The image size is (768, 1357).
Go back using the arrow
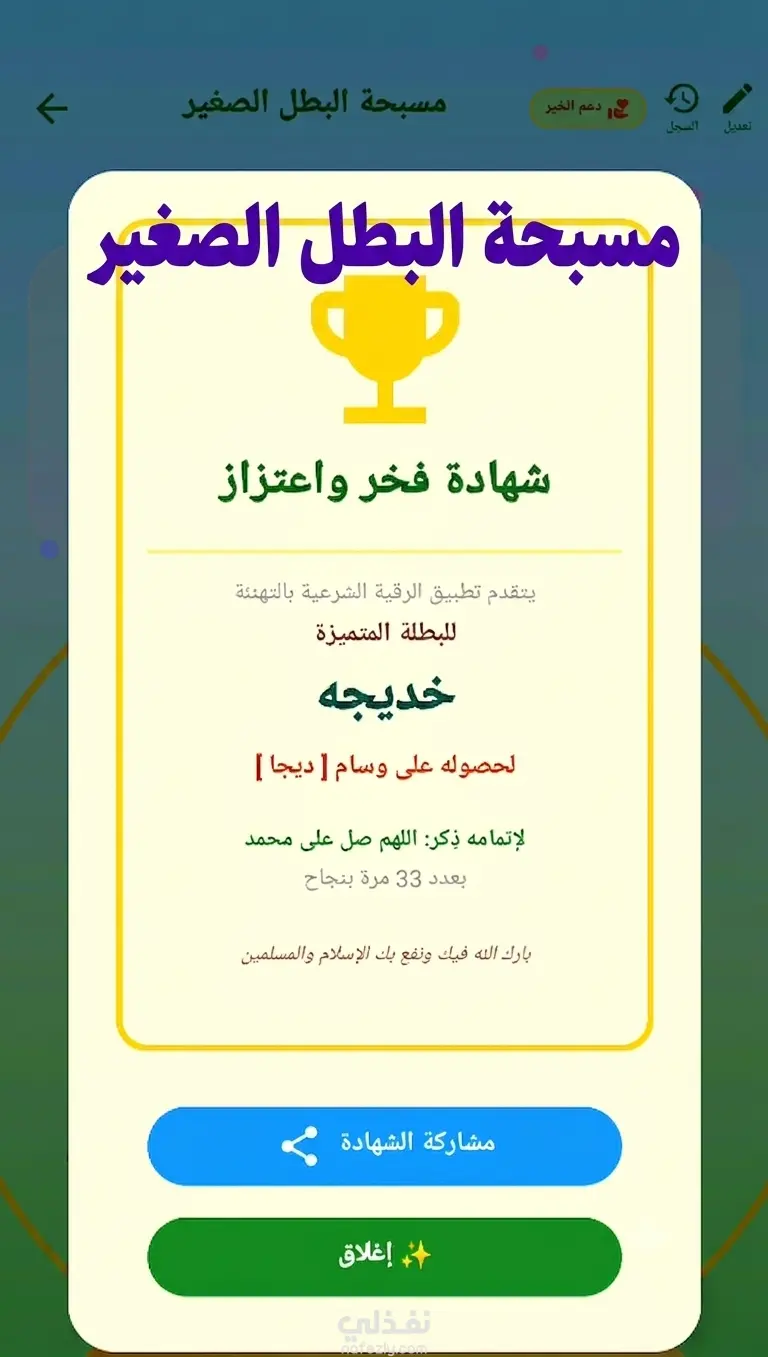(51, 108)
